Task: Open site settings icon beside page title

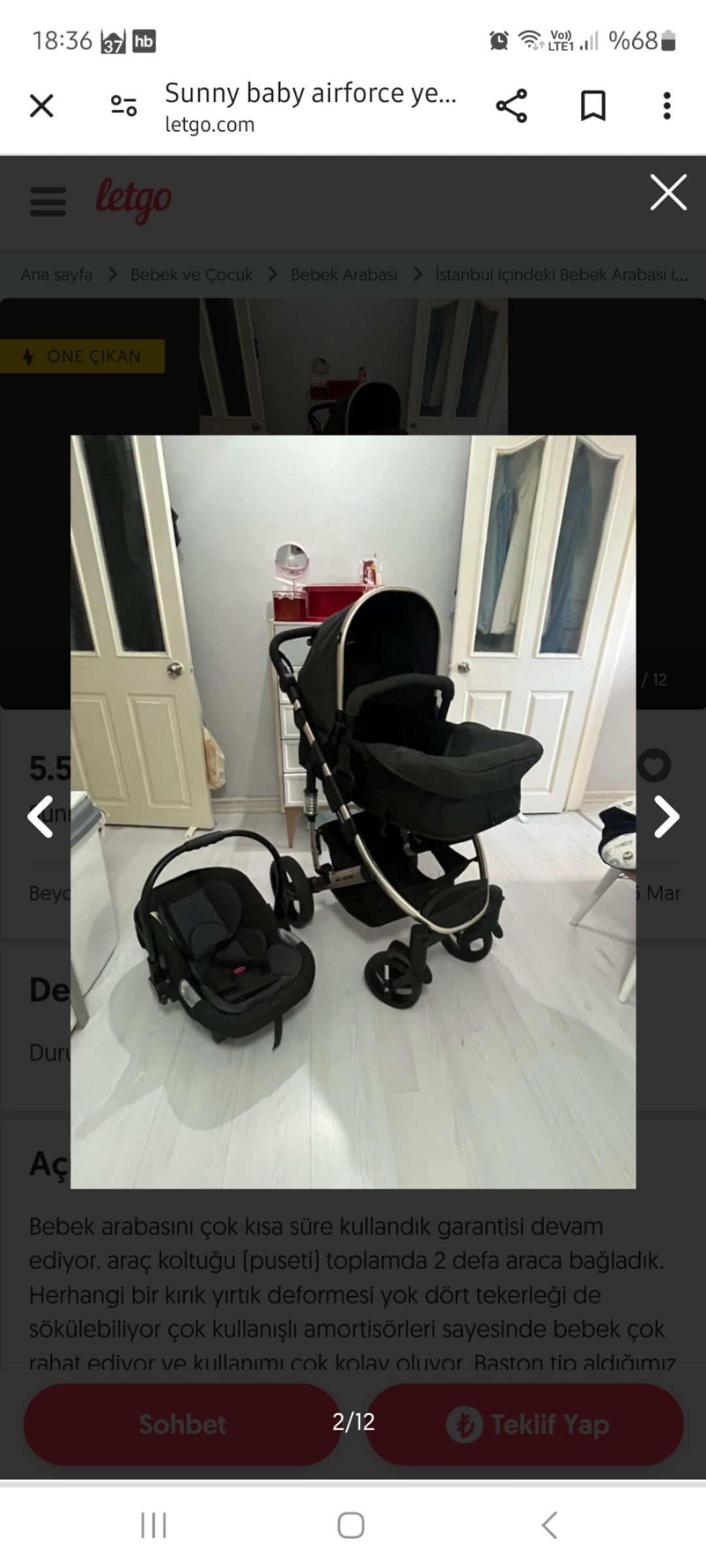Action: pyautogui.click(x=124, y=106)
